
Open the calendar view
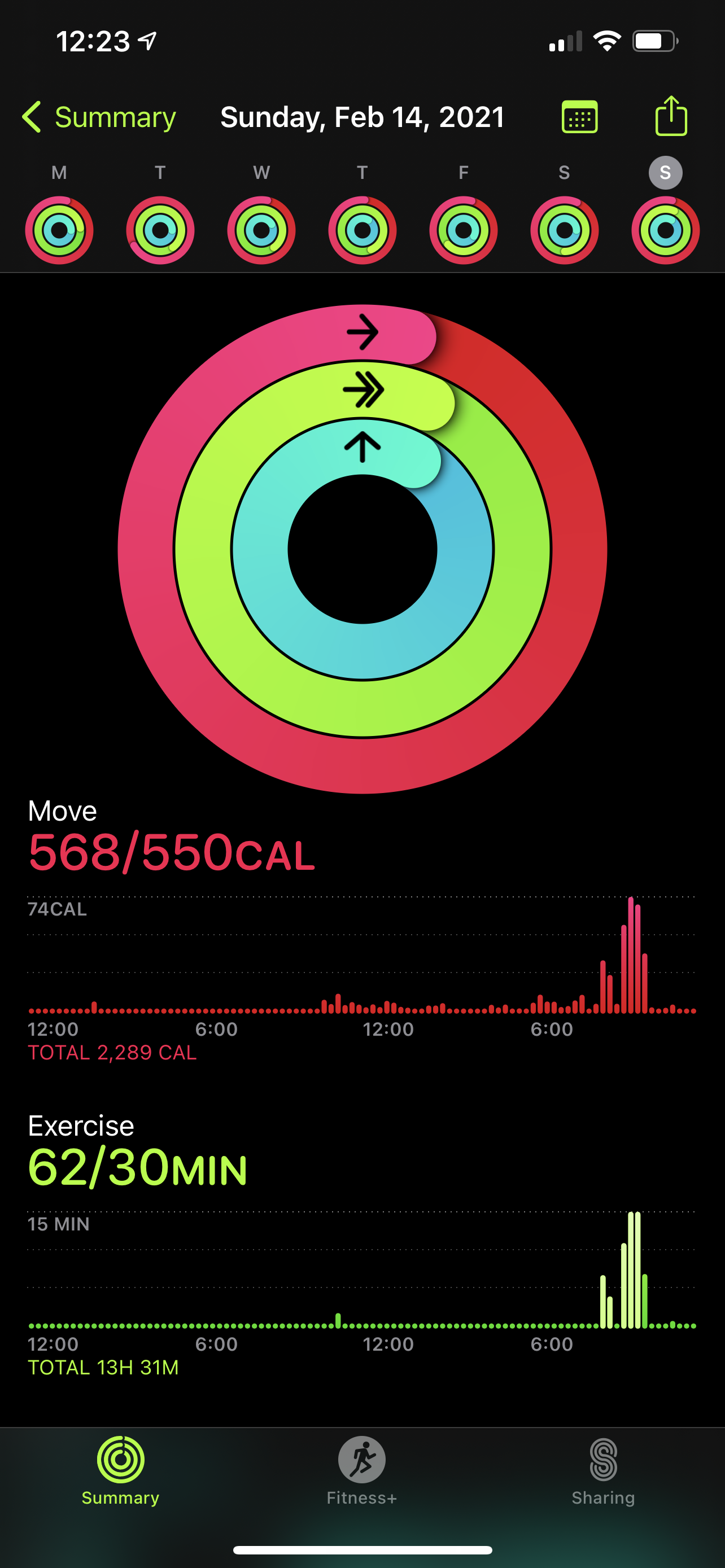(579, 117)
